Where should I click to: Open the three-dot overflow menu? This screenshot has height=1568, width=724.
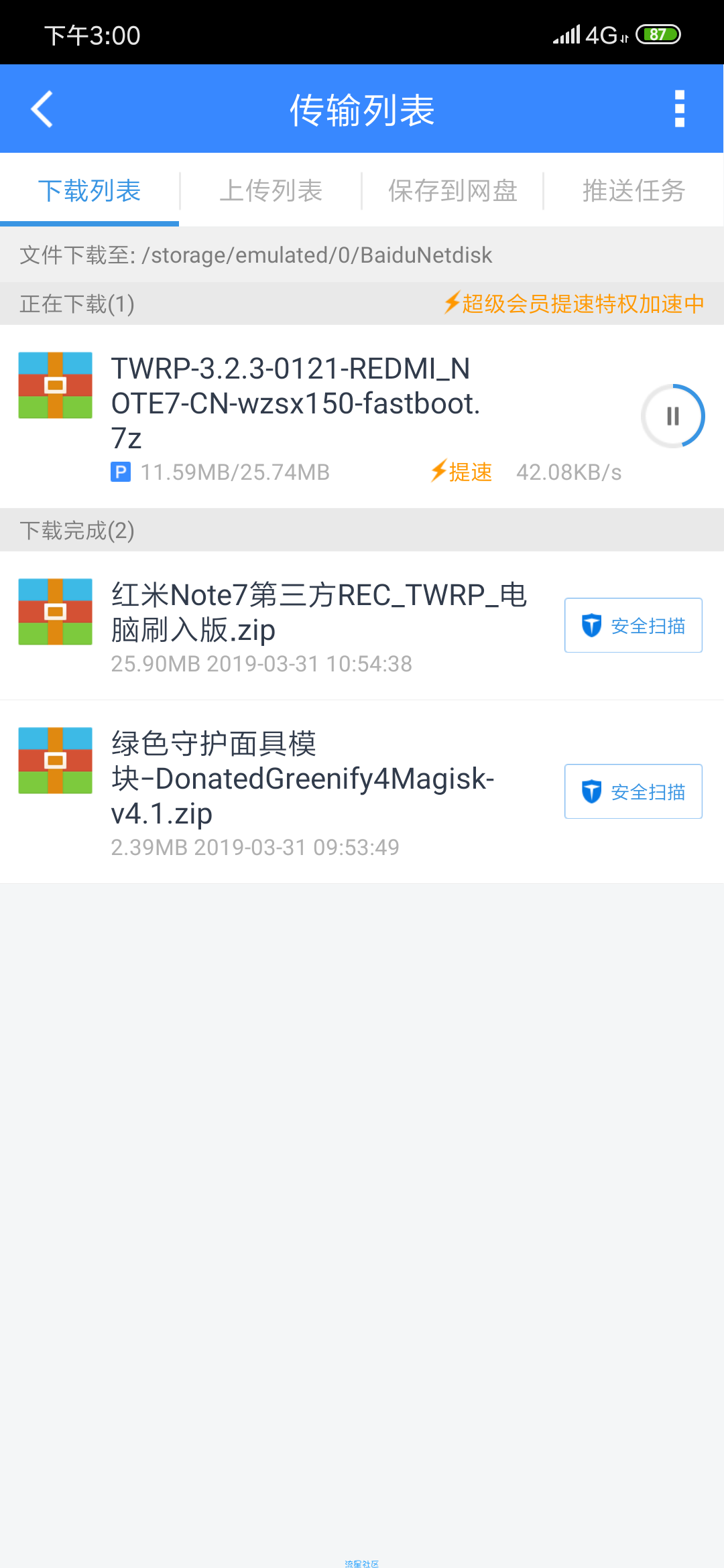coord(679,109)
